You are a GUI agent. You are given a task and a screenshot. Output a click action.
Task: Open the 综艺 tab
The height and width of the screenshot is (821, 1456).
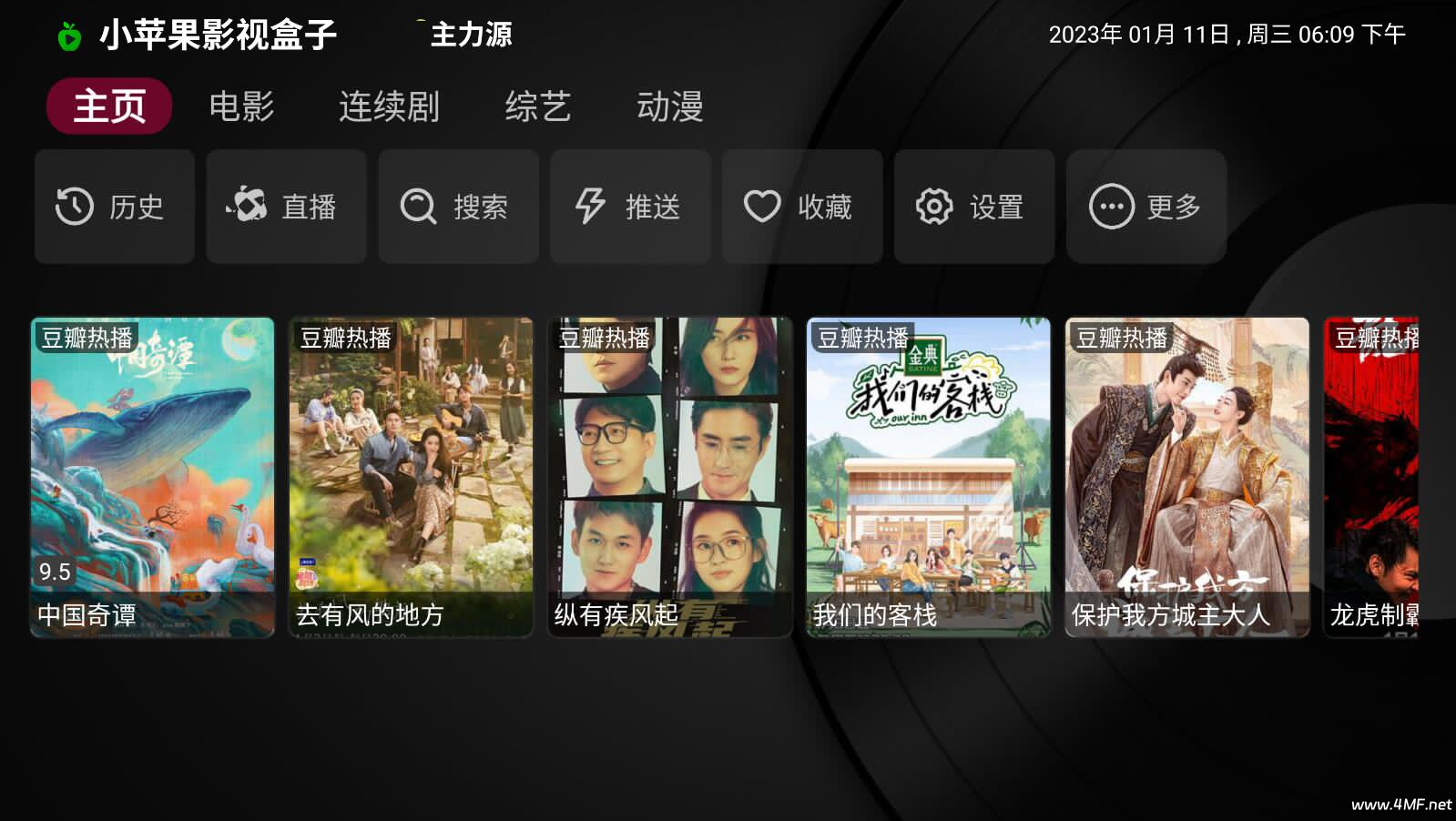[x=537, y=106]
